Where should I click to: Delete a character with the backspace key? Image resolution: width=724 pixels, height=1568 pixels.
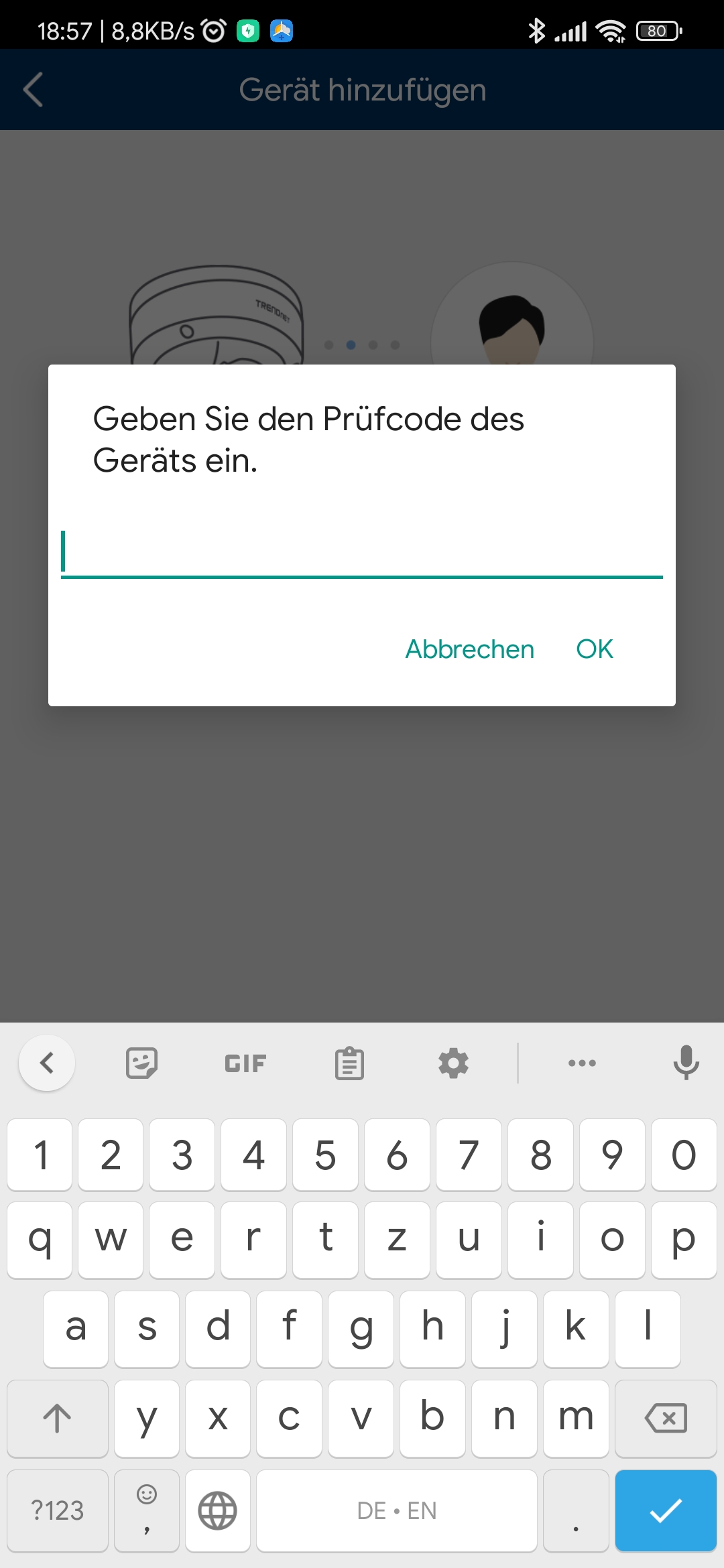click(665, 1418)
